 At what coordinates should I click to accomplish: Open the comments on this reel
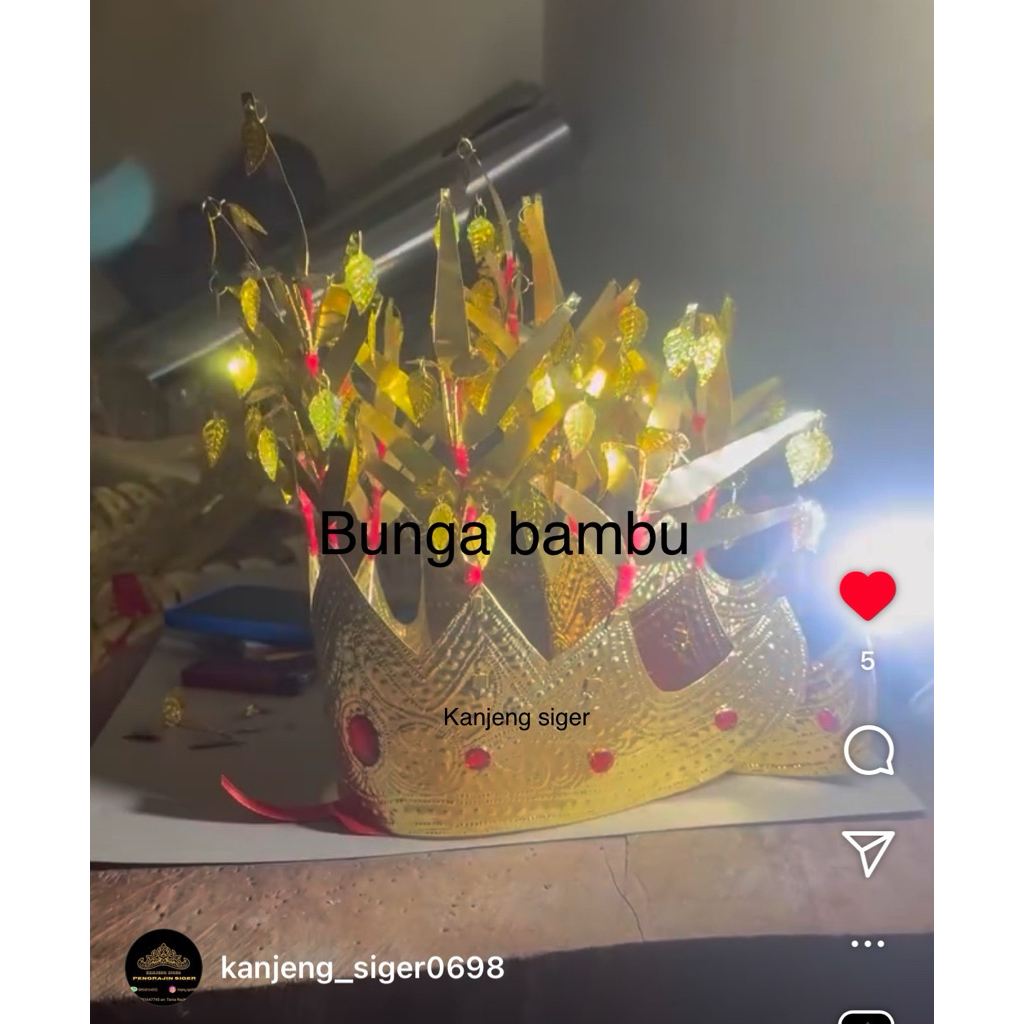pos(867,751)
